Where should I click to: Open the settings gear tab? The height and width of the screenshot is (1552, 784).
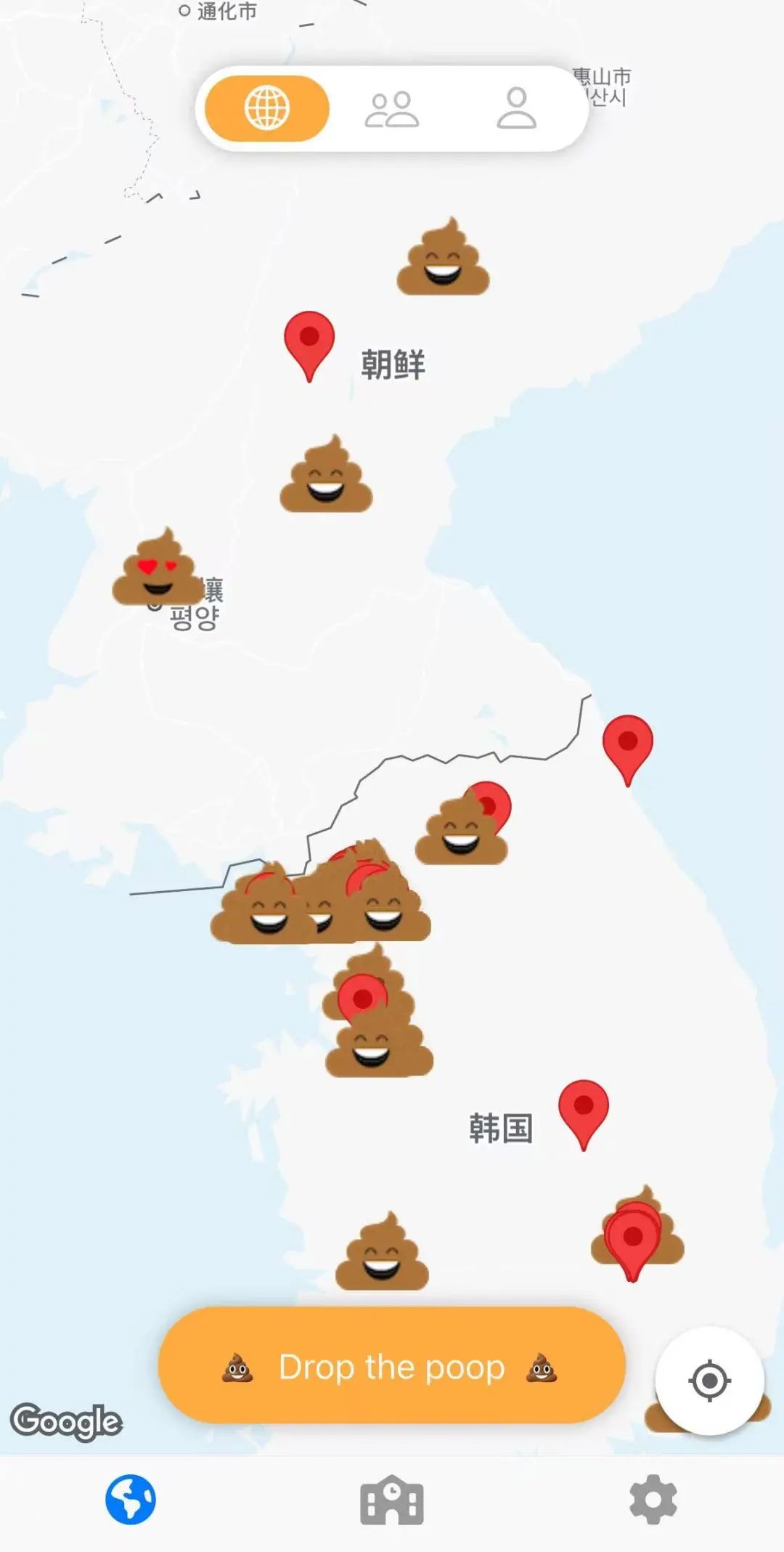[653, 1500]
